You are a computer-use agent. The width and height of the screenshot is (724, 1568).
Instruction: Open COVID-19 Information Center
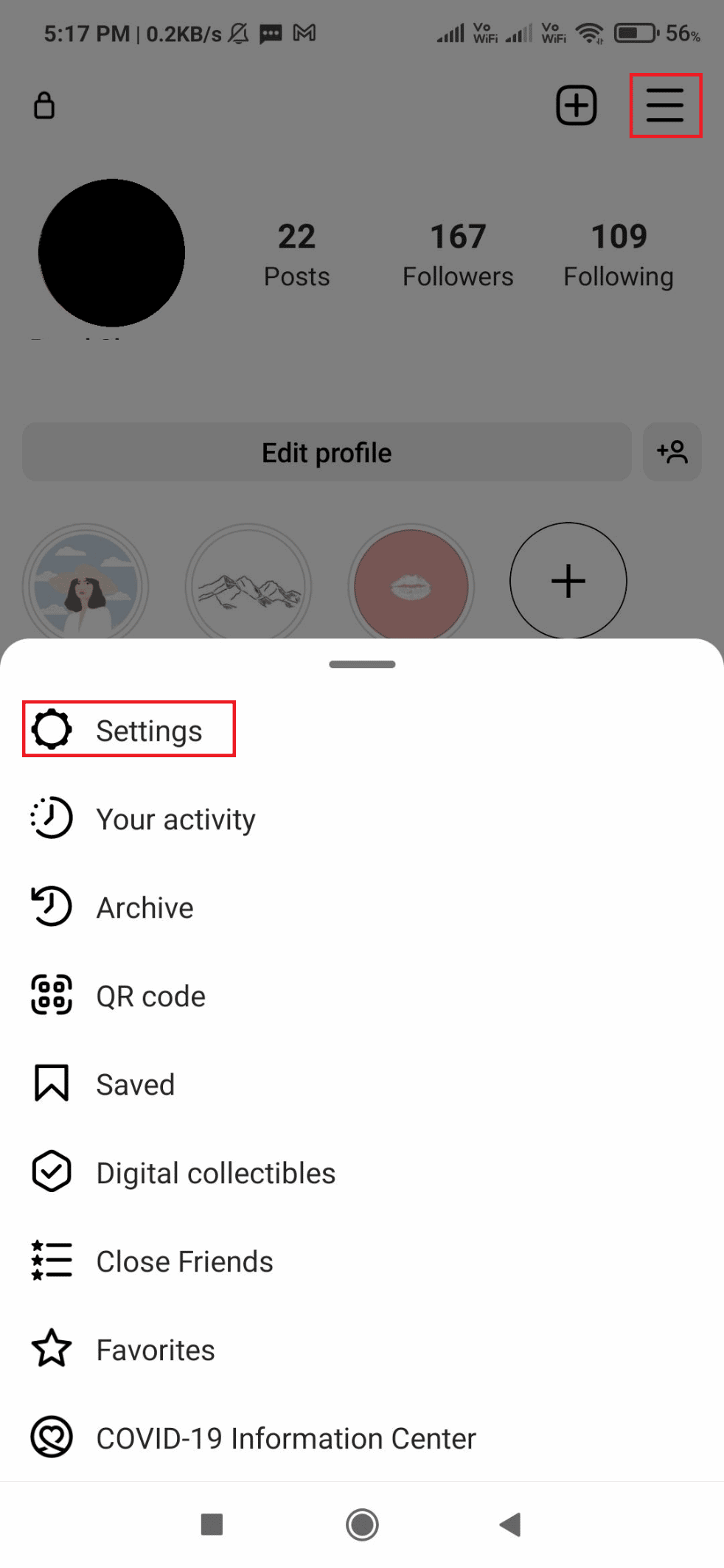(x=286, y=1438)
